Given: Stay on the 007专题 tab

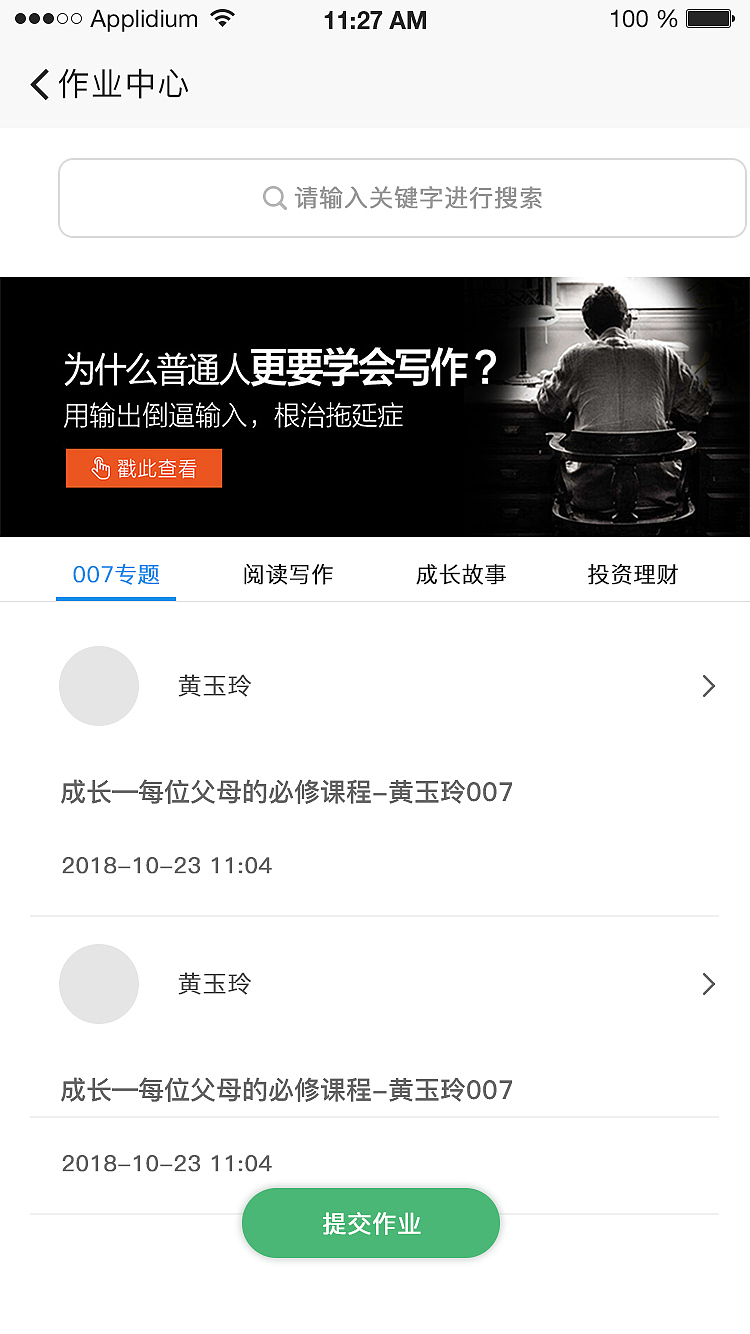Looking at the screenshot, I should [x=115, y=574].
